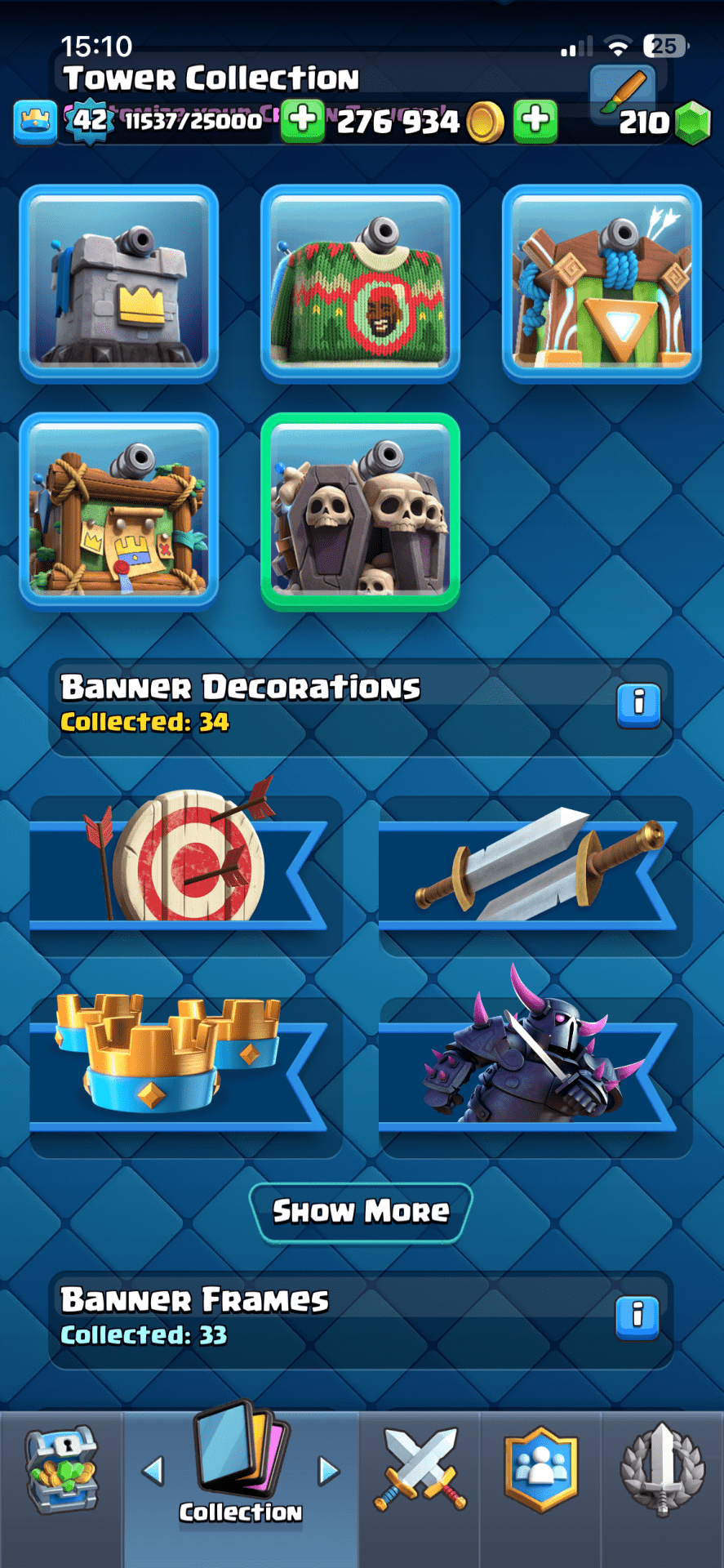
Task: Open the events sword wreath tab
Action: pyautogui.click(x=662, y=1470)
